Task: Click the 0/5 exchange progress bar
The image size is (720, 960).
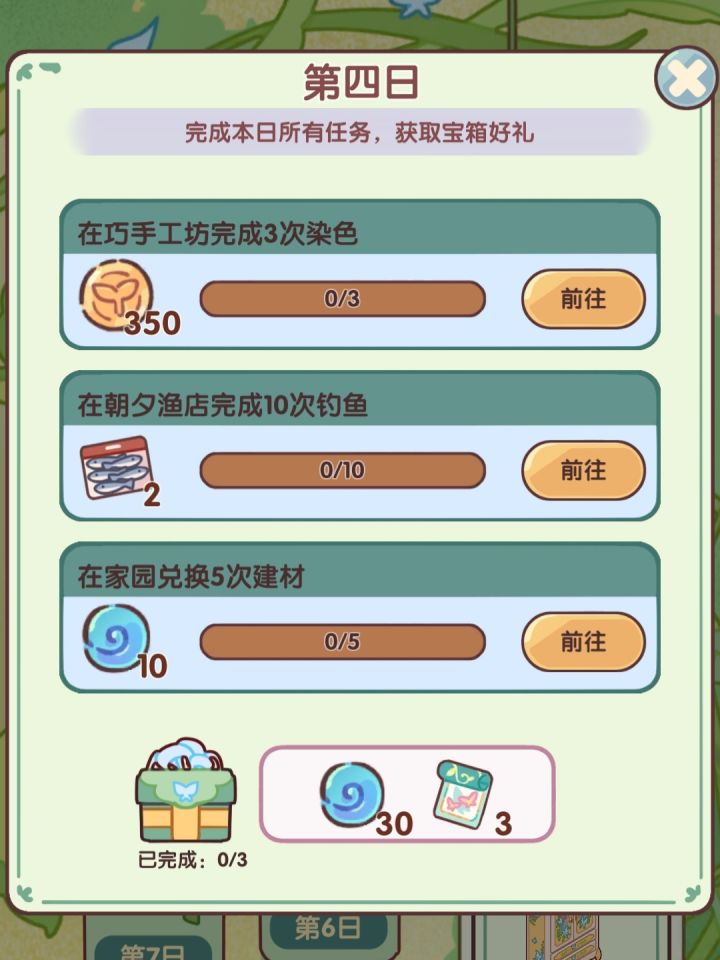Action: 345,641
